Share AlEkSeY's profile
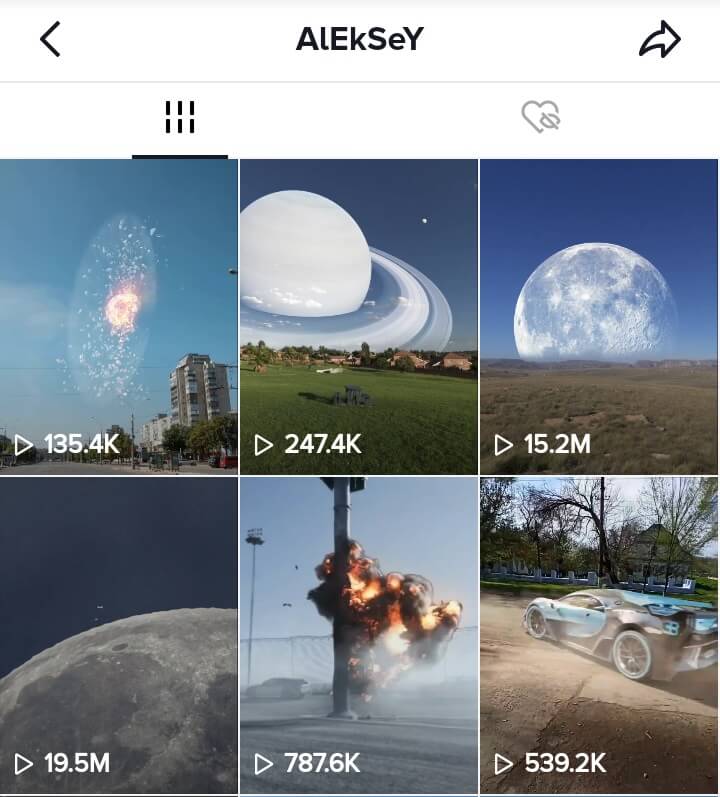Viewport: 720px width, 797px height. (x=659, y=39)
